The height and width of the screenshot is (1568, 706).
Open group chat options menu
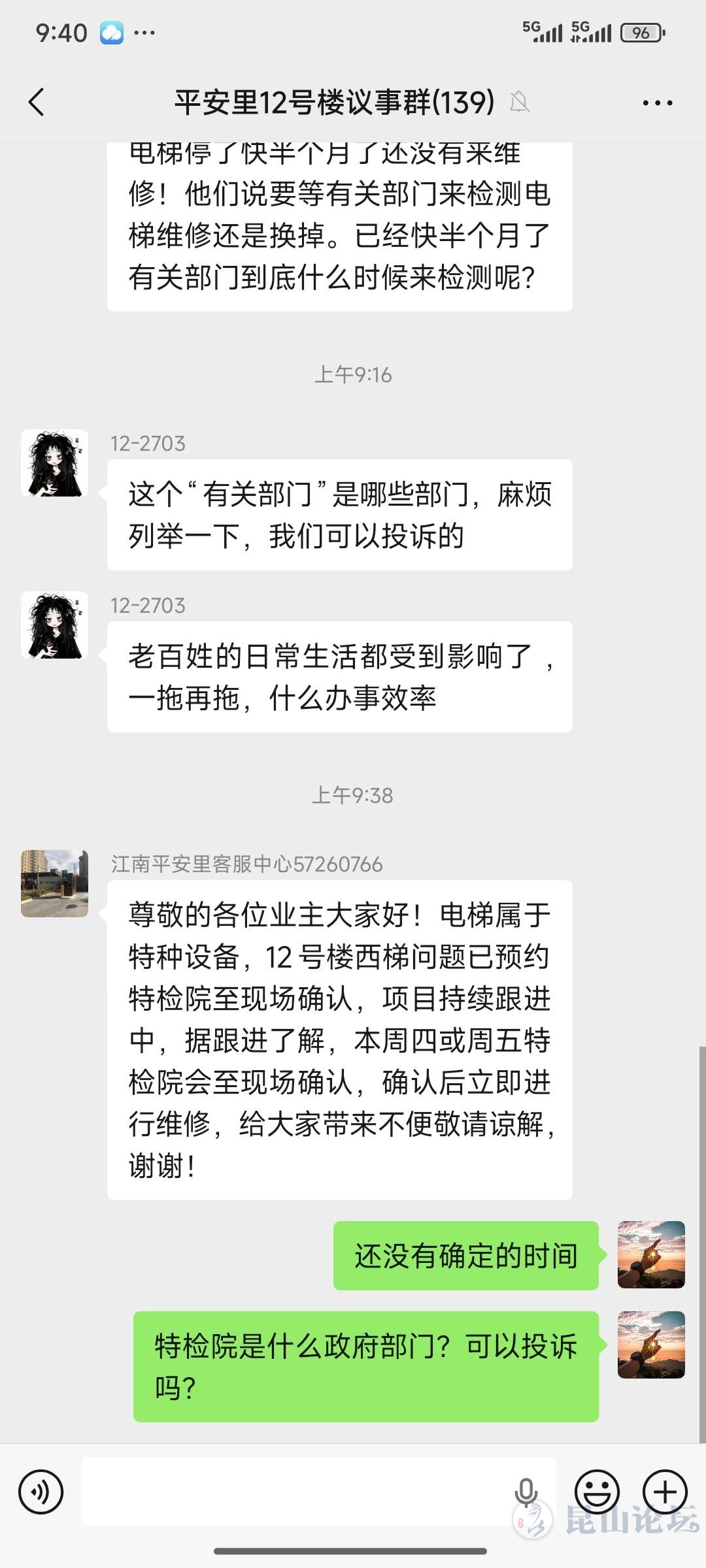coord(657,103)
